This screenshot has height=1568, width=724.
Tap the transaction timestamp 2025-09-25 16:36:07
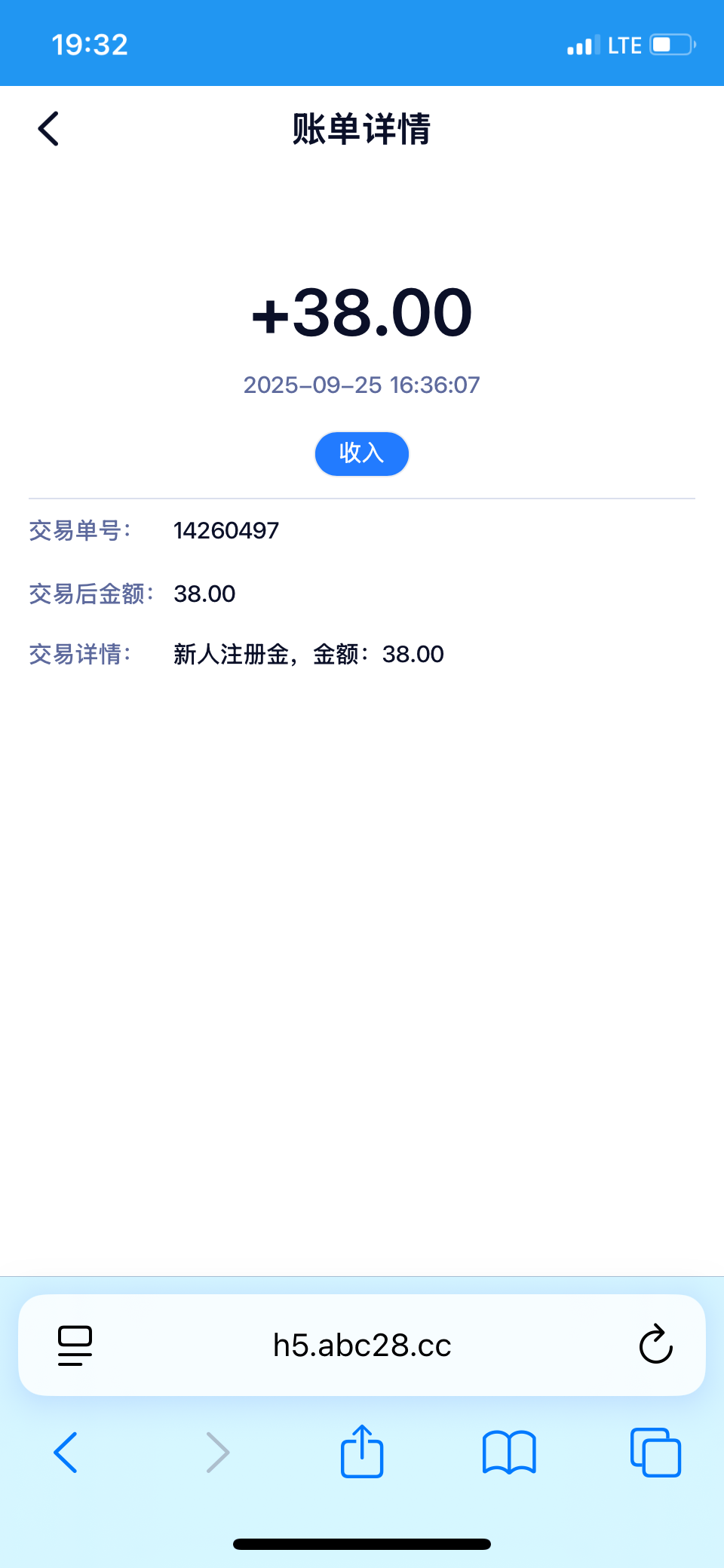[361, 385]
